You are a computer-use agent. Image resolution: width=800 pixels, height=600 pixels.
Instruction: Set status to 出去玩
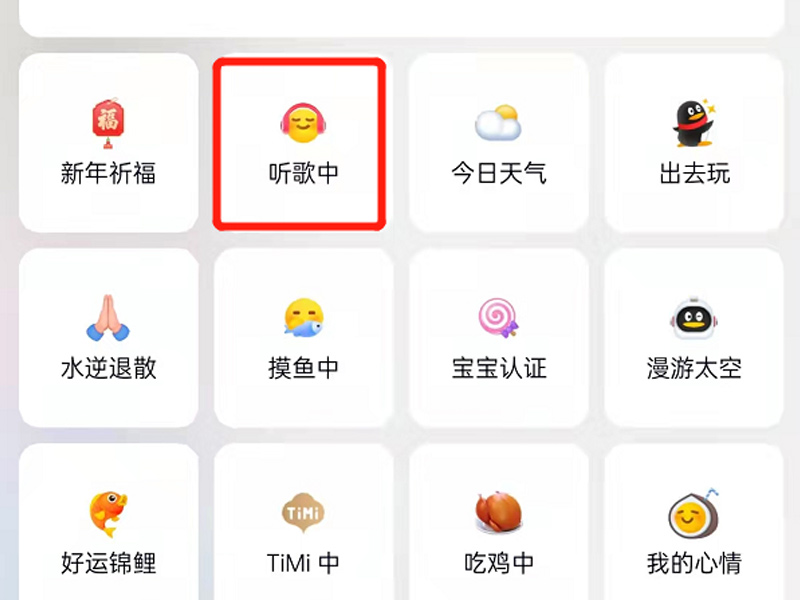[694, 143]
